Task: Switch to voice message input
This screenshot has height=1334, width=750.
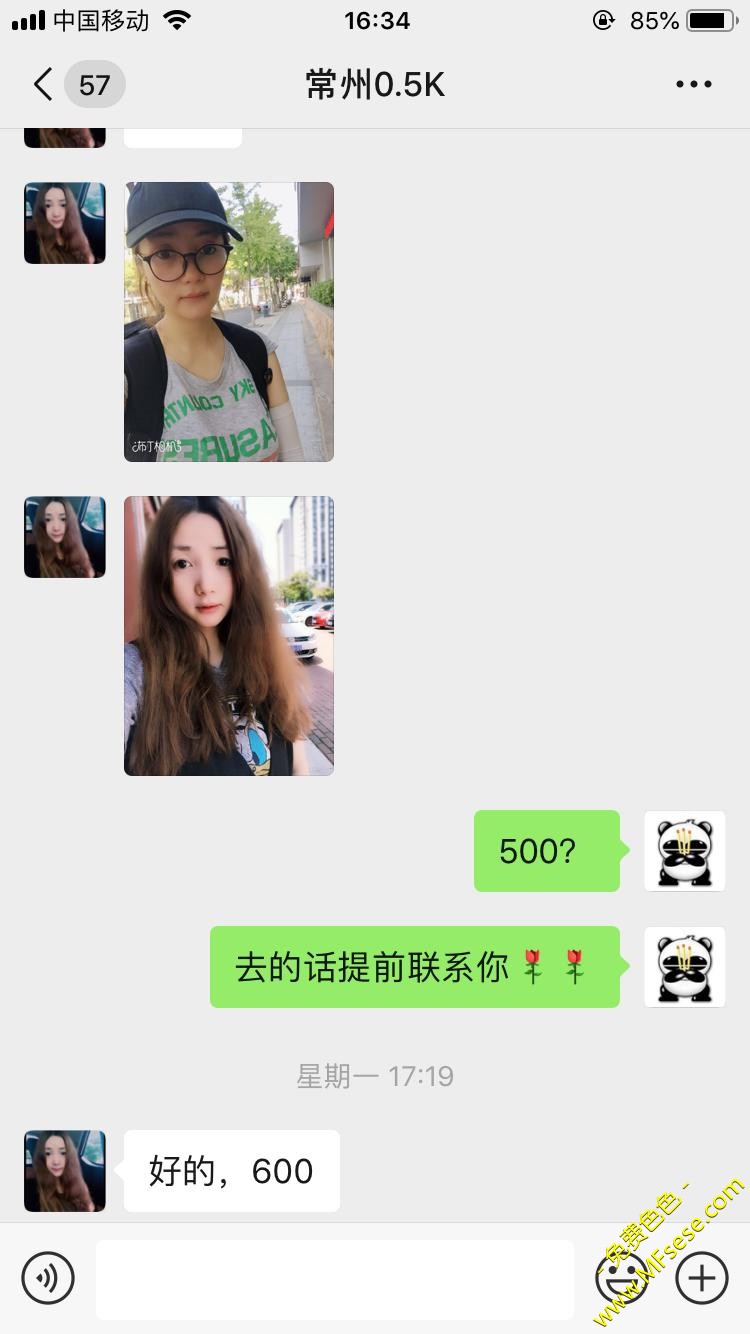Action: tap(48, 1278)
